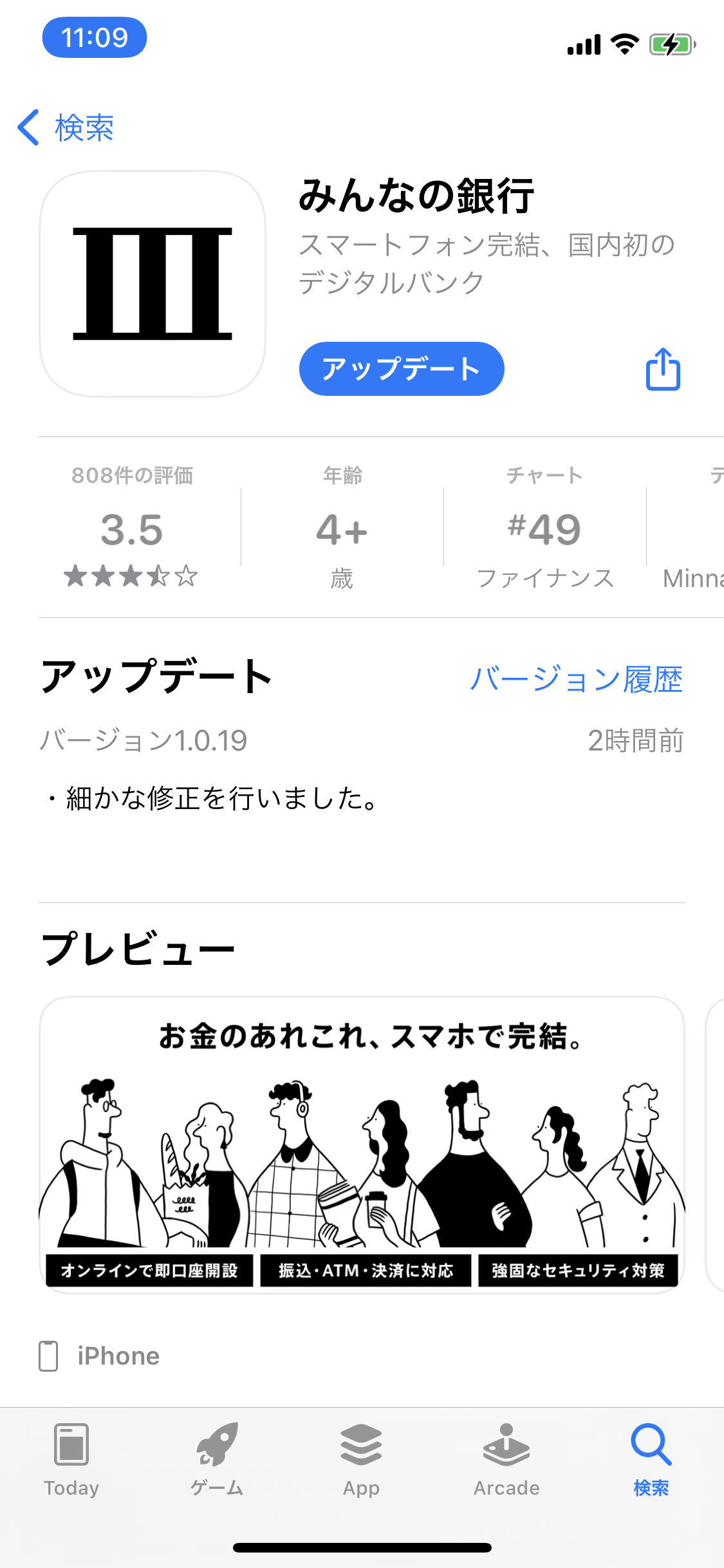Screen dimensions: 724x1568
Task: Share the みんなの銀行 app
Action: pos(663,369)
